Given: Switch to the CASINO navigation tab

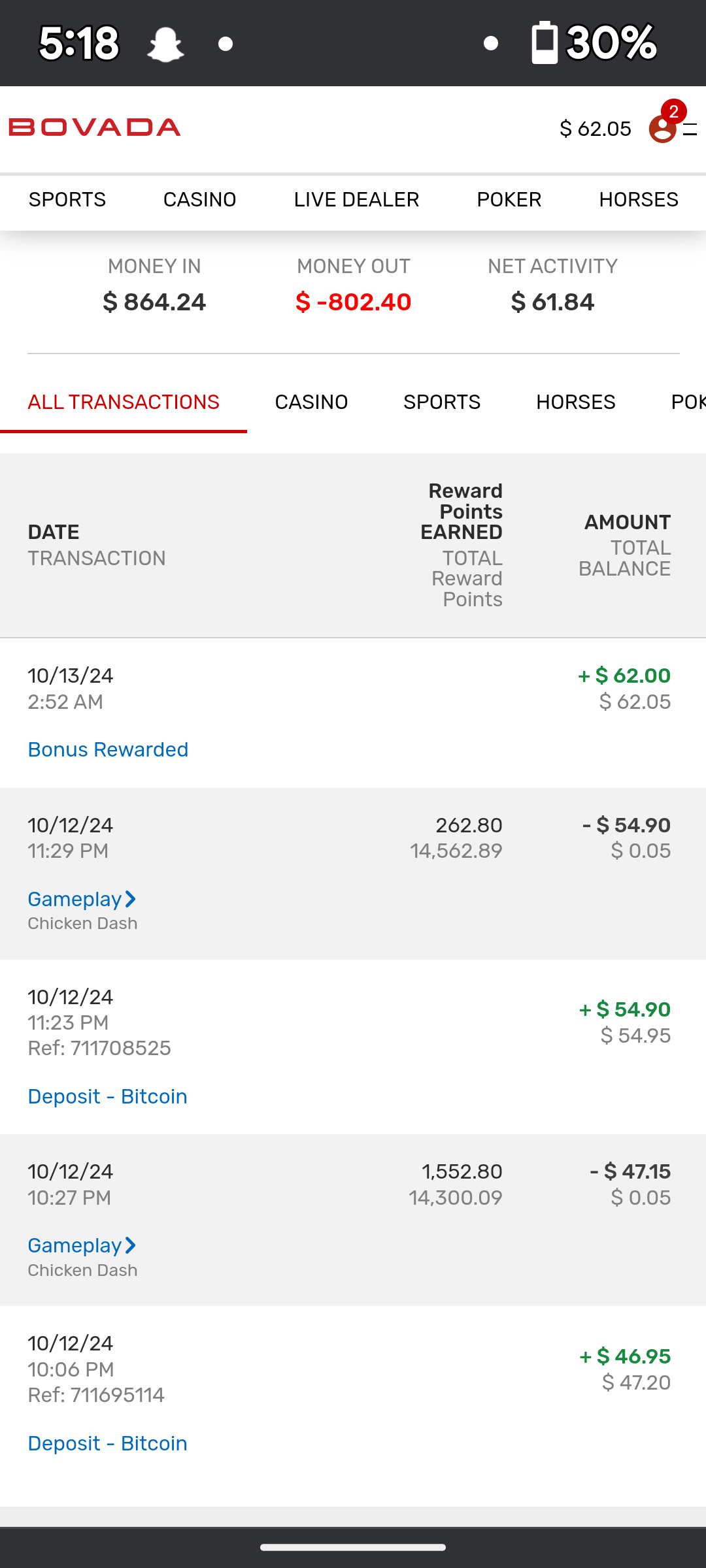Looking at the screenshot, I should pos(200,199).
